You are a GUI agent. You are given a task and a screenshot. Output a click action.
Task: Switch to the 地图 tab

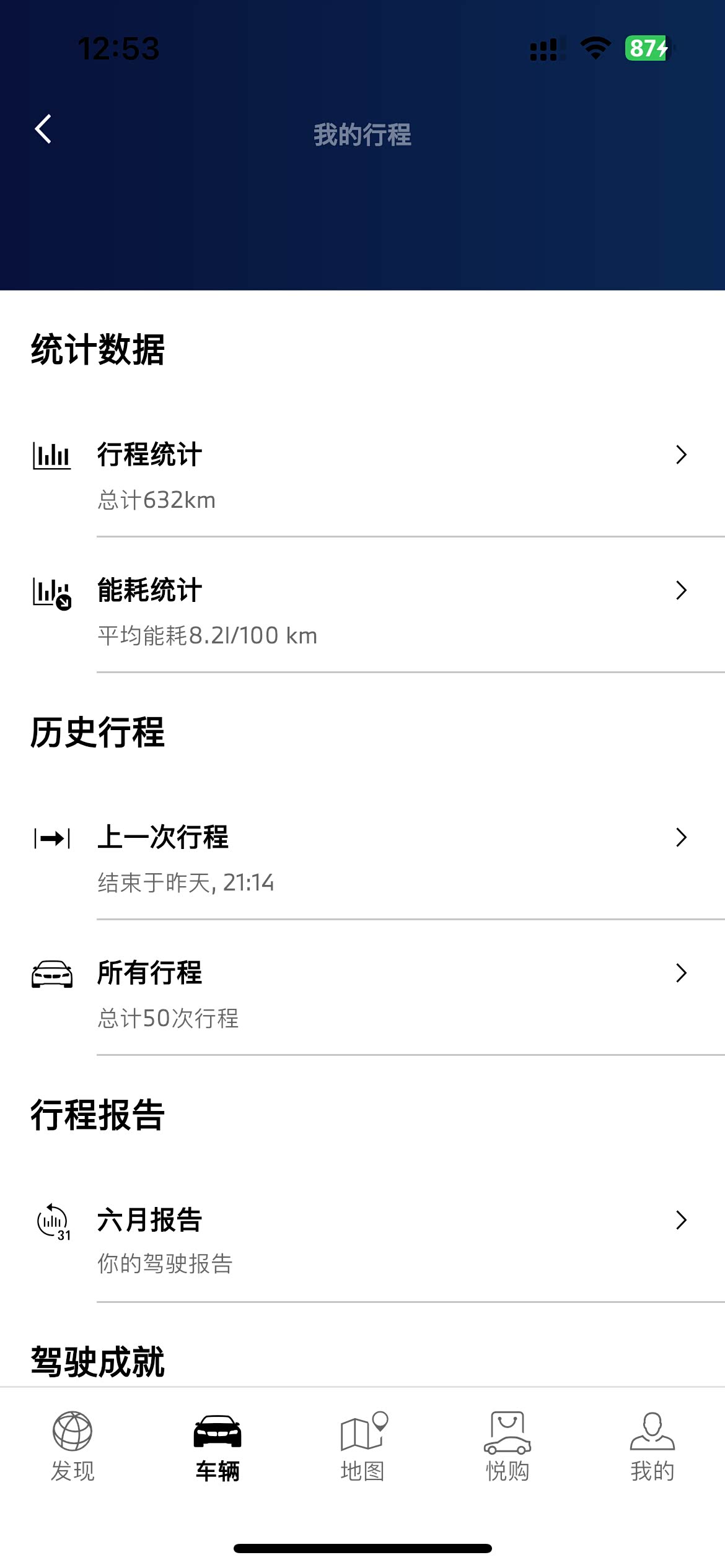(x=362, y=1446)
